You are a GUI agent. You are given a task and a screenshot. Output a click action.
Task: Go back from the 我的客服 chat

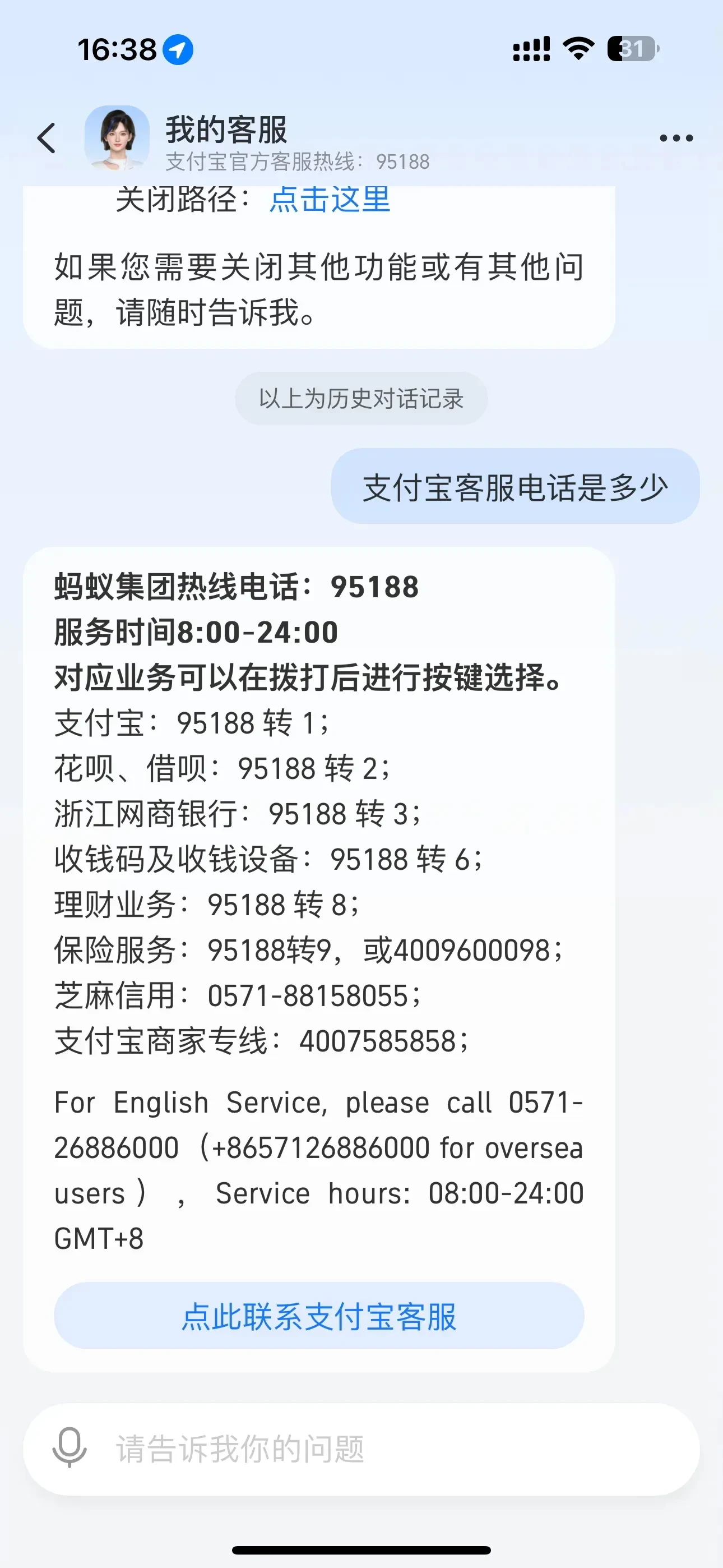click(47, 138)
